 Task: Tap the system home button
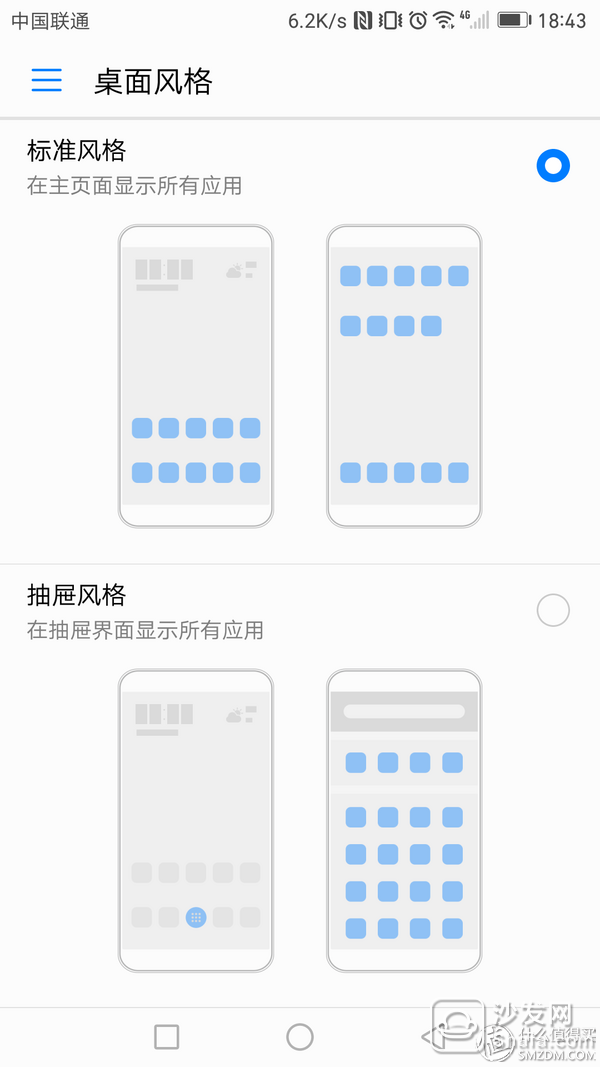pos(300,1037)
